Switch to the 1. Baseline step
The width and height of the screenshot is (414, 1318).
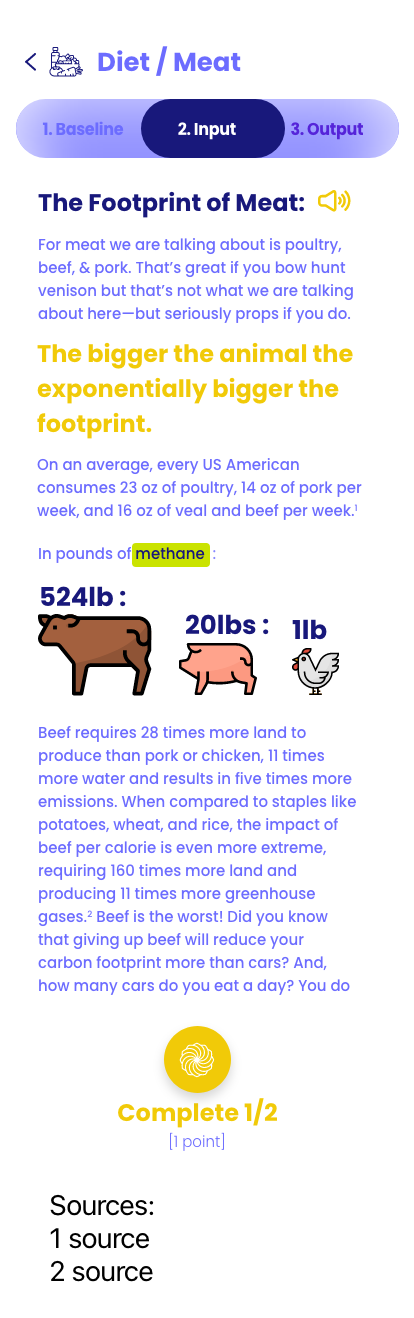83,129
